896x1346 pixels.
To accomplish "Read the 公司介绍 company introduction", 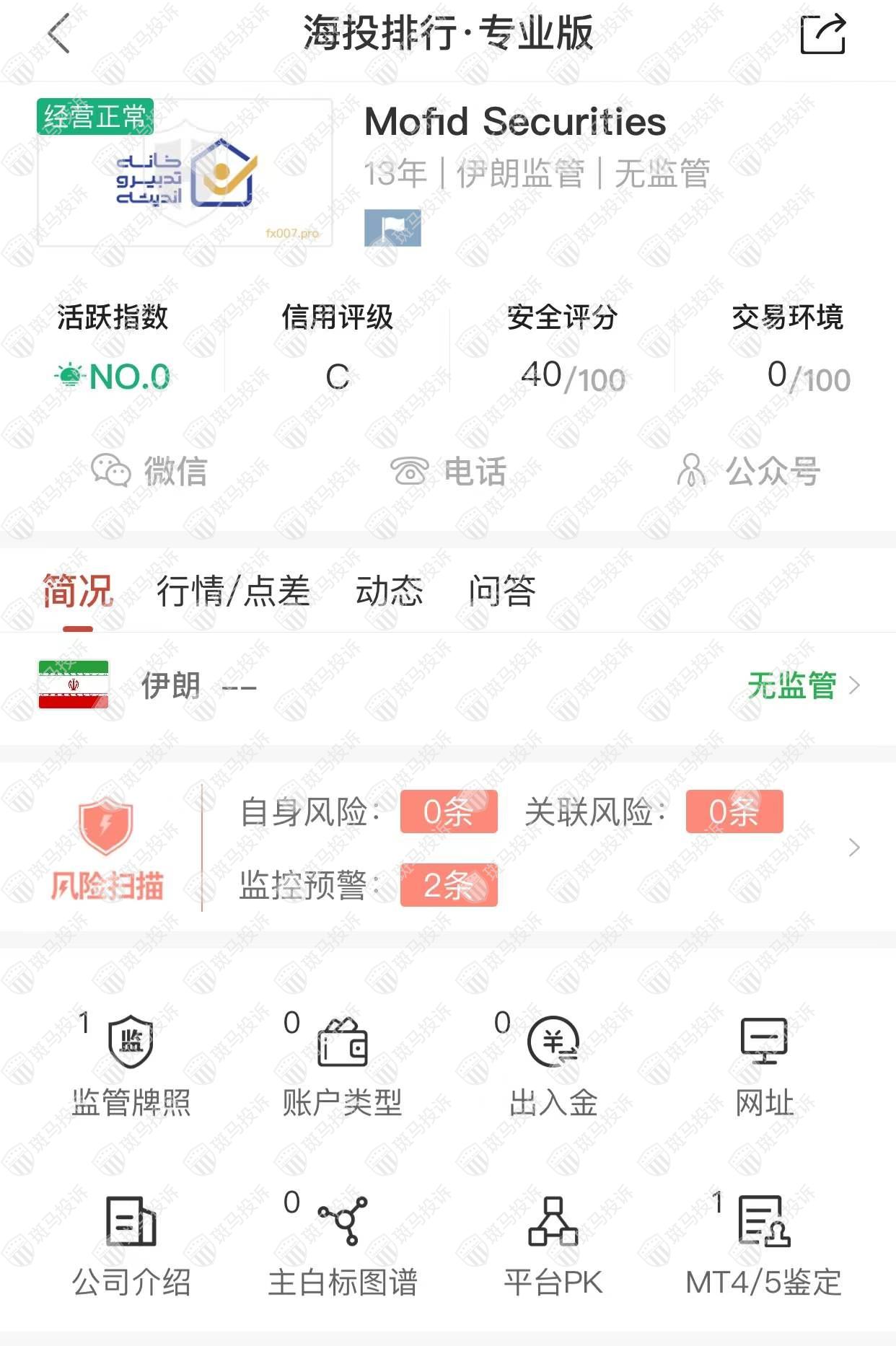I will tap(131, 1244).
